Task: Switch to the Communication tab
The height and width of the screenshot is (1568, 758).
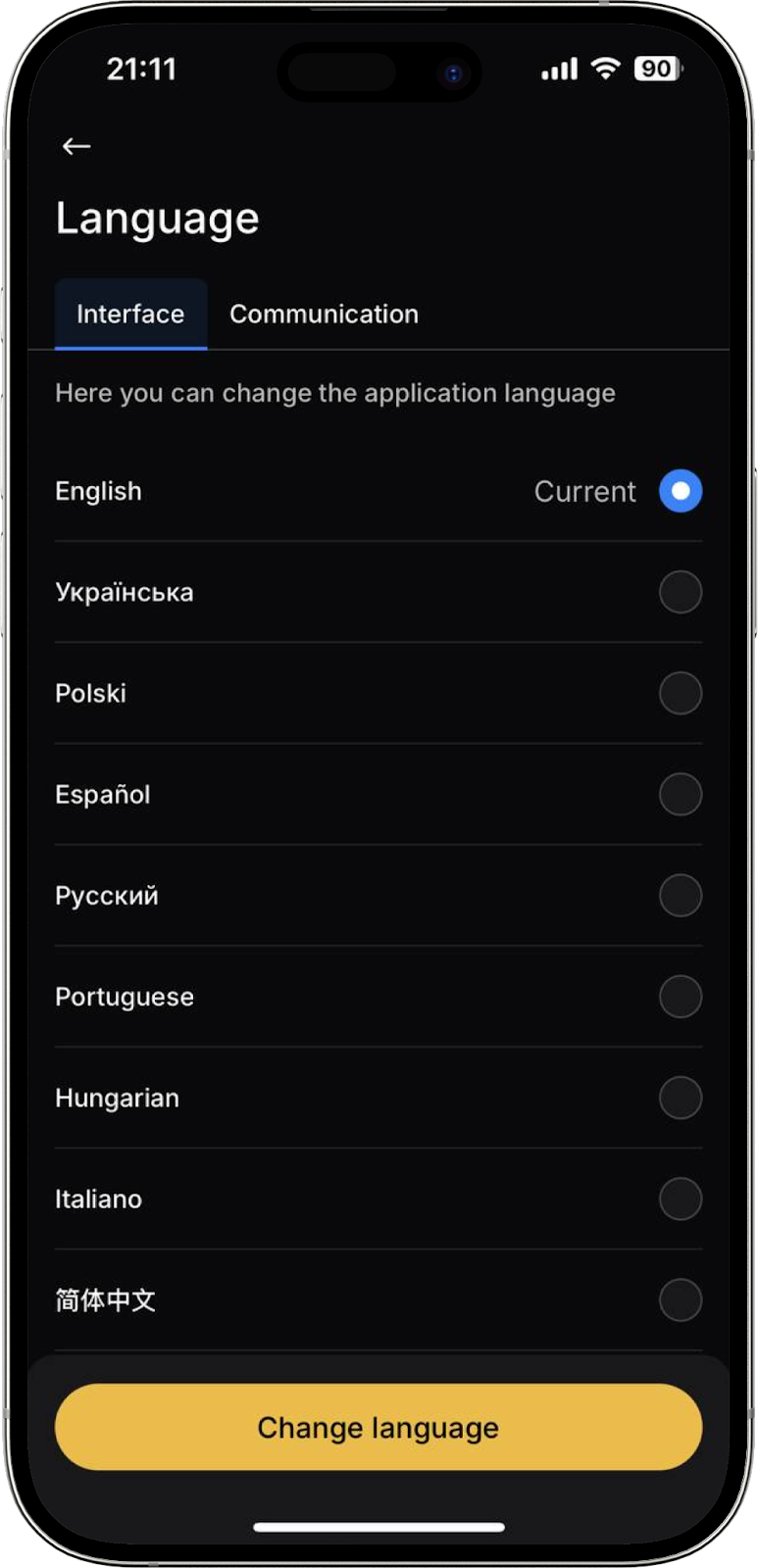Action: (x=324, y=314)
